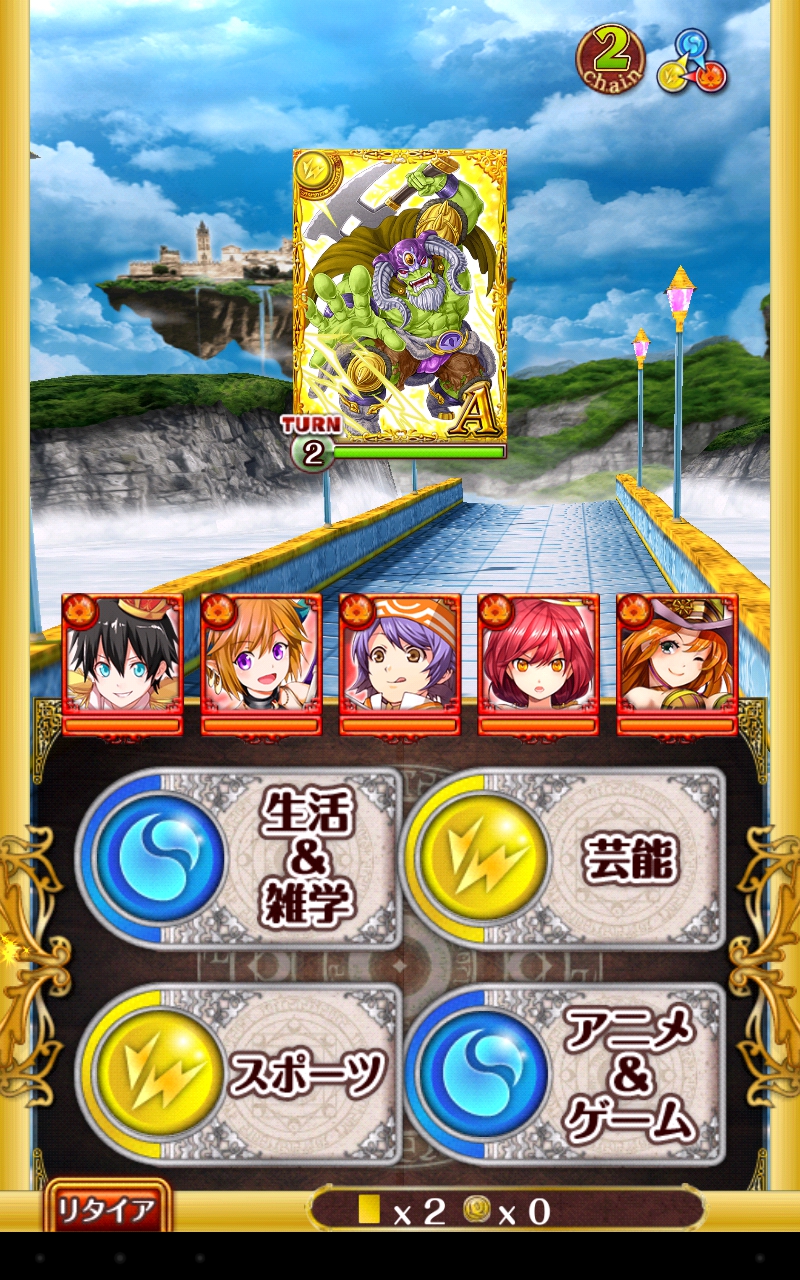This screenshot has height=1280, width=800.
Task: Choose the 芸能 quiz category
Action: point(563,858)
